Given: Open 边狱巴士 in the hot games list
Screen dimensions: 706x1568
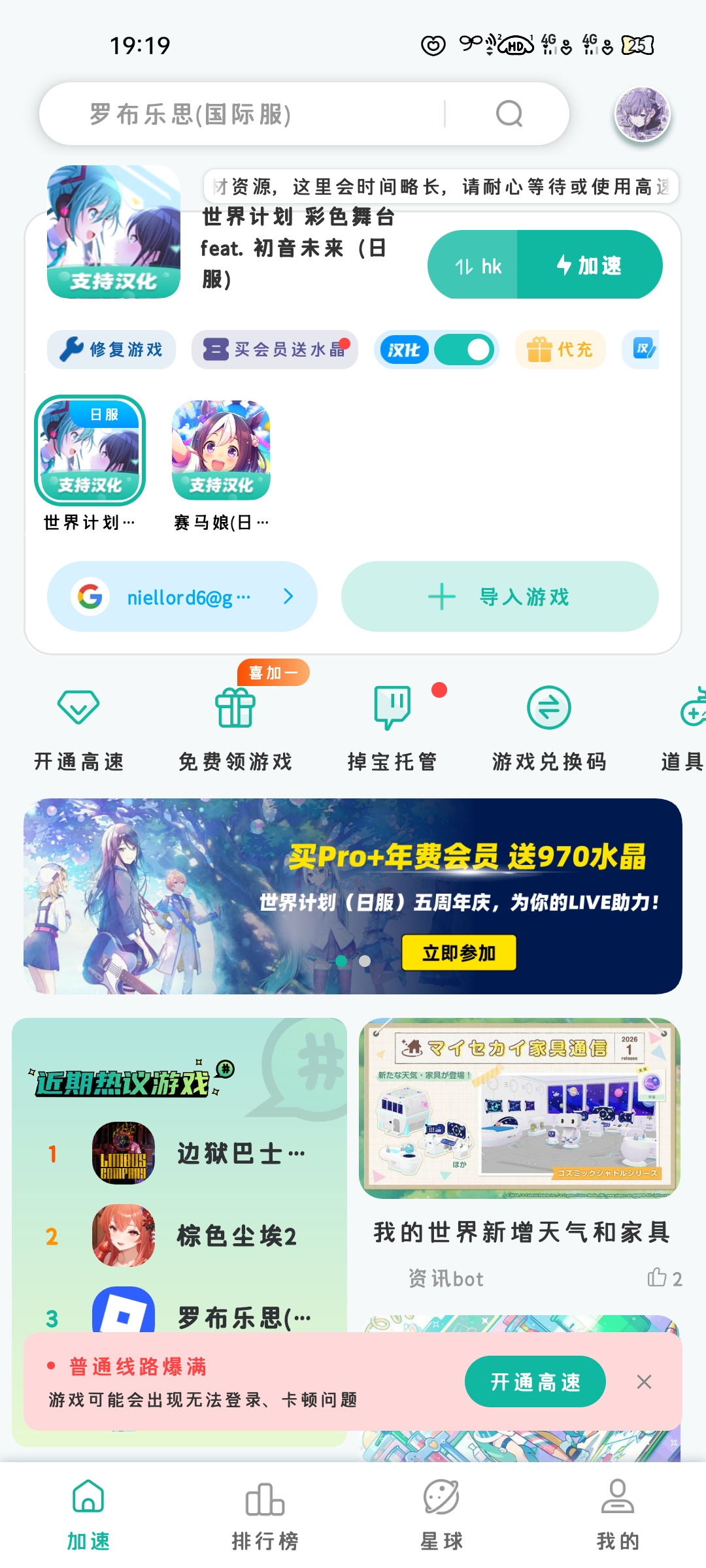Looking at the screenshot, I should (x=196, y=1153).
